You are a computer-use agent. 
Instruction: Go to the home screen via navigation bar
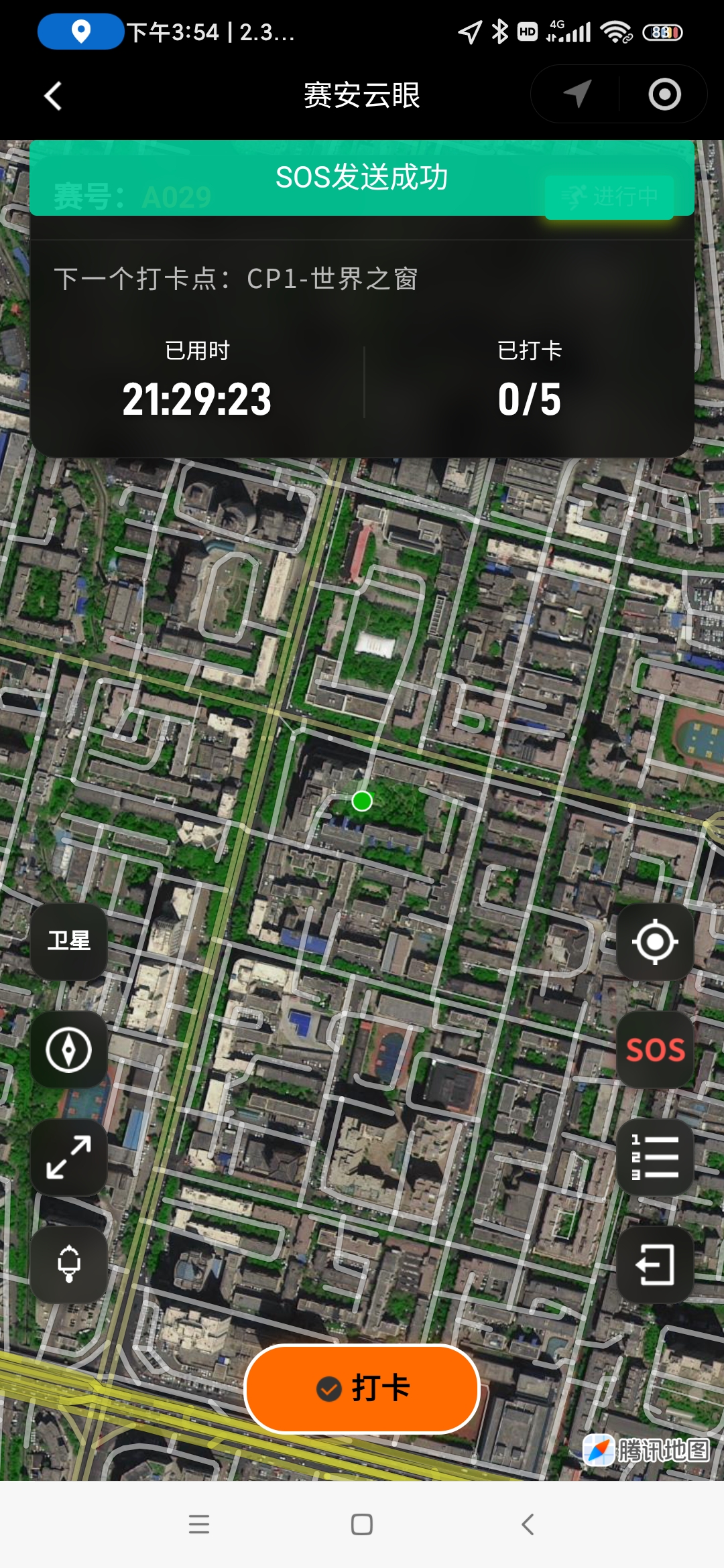[362, 1524]
